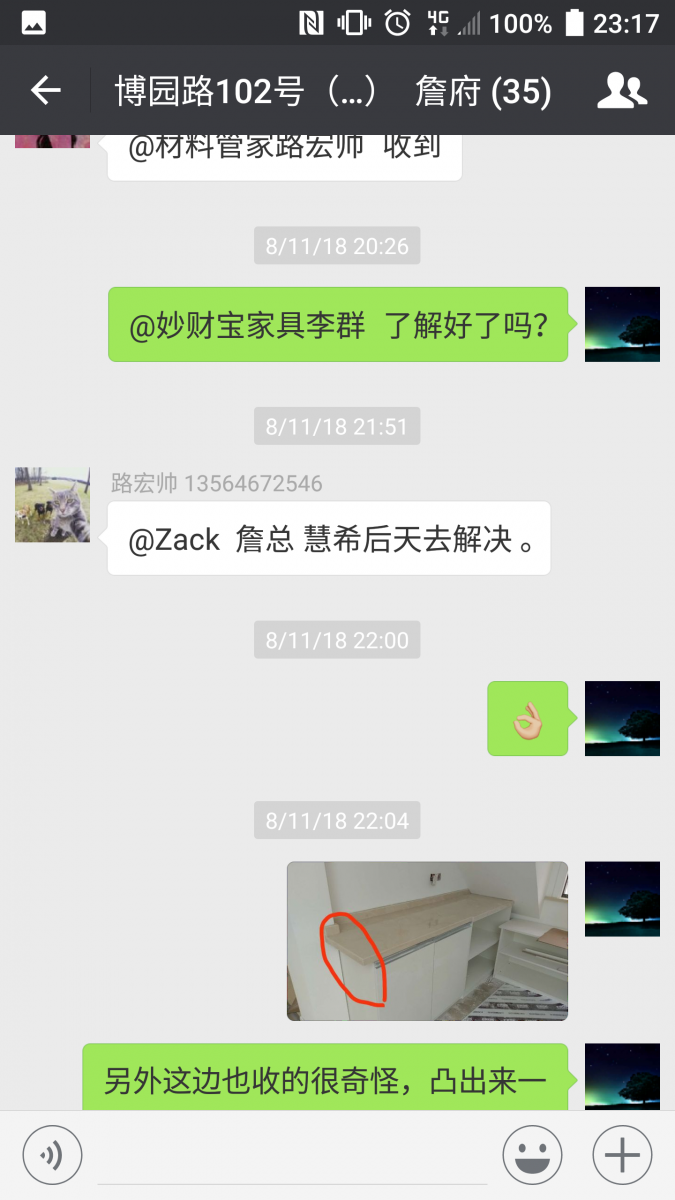Switch to voice message input
The width and height of the screenshot is (675, 1200).
click(52, 1155)
